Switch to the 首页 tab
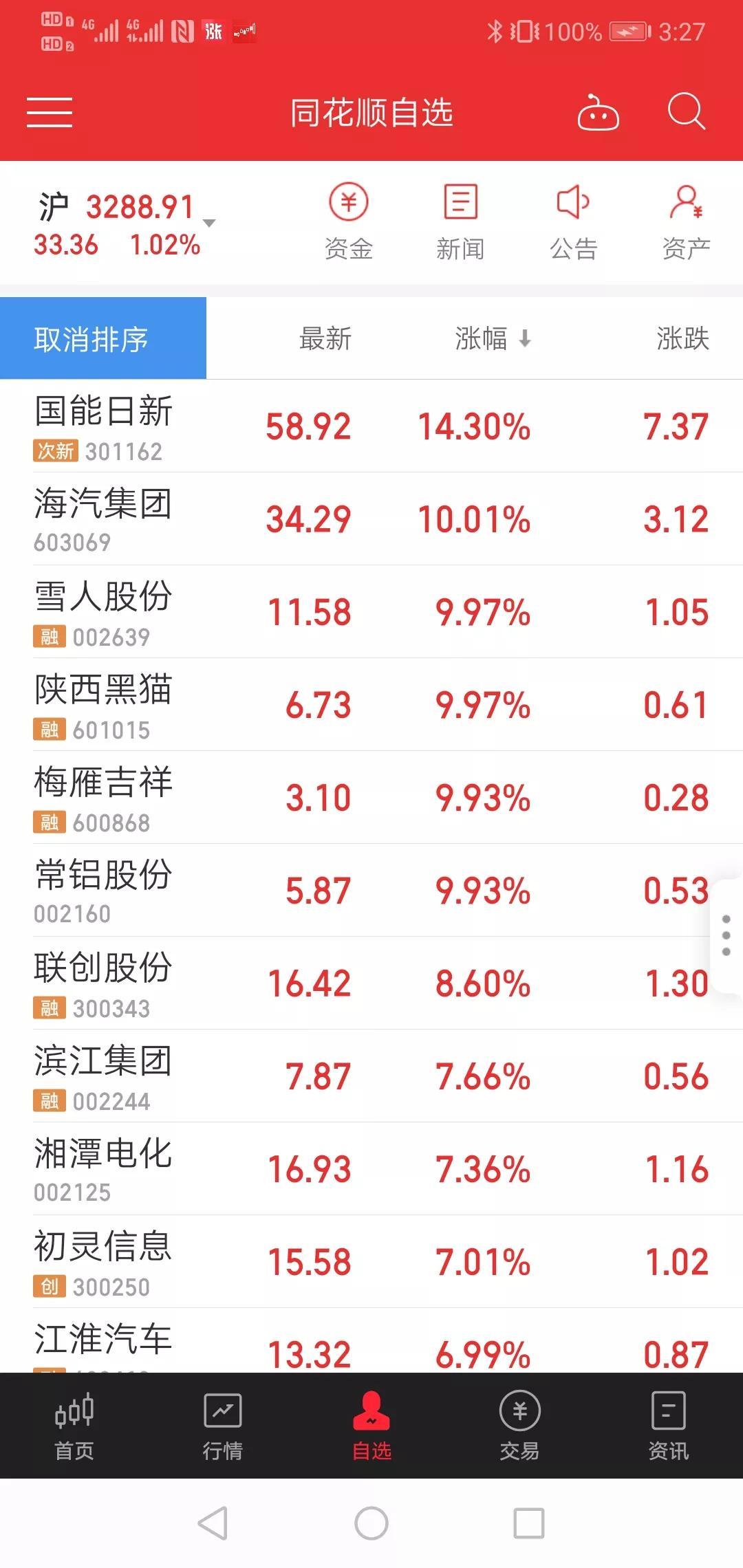Image resolution: width=743 pixels, height=1568 pixels. (x=74, y=1426)
